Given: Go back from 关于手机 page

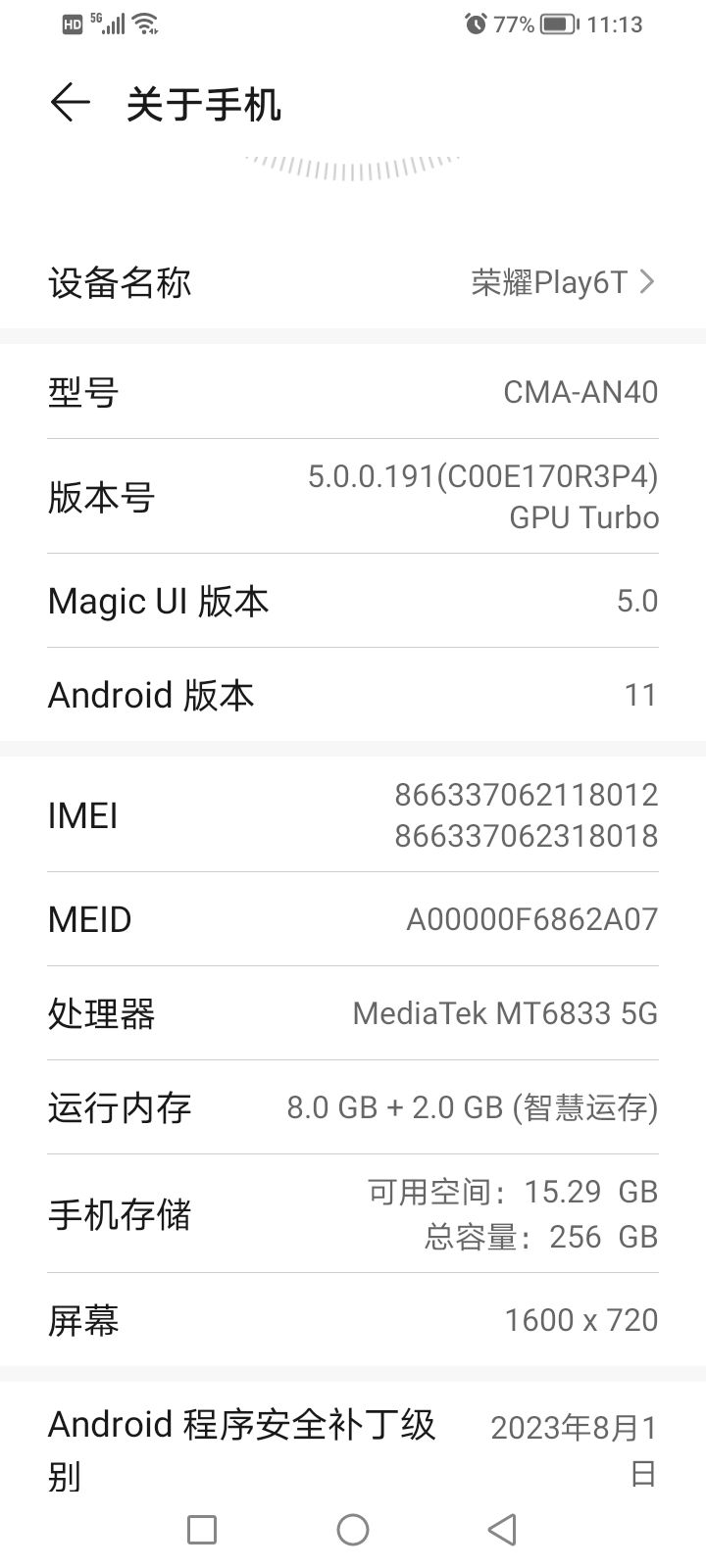Looking at the screenshot, I should click(x=70, y=103).
